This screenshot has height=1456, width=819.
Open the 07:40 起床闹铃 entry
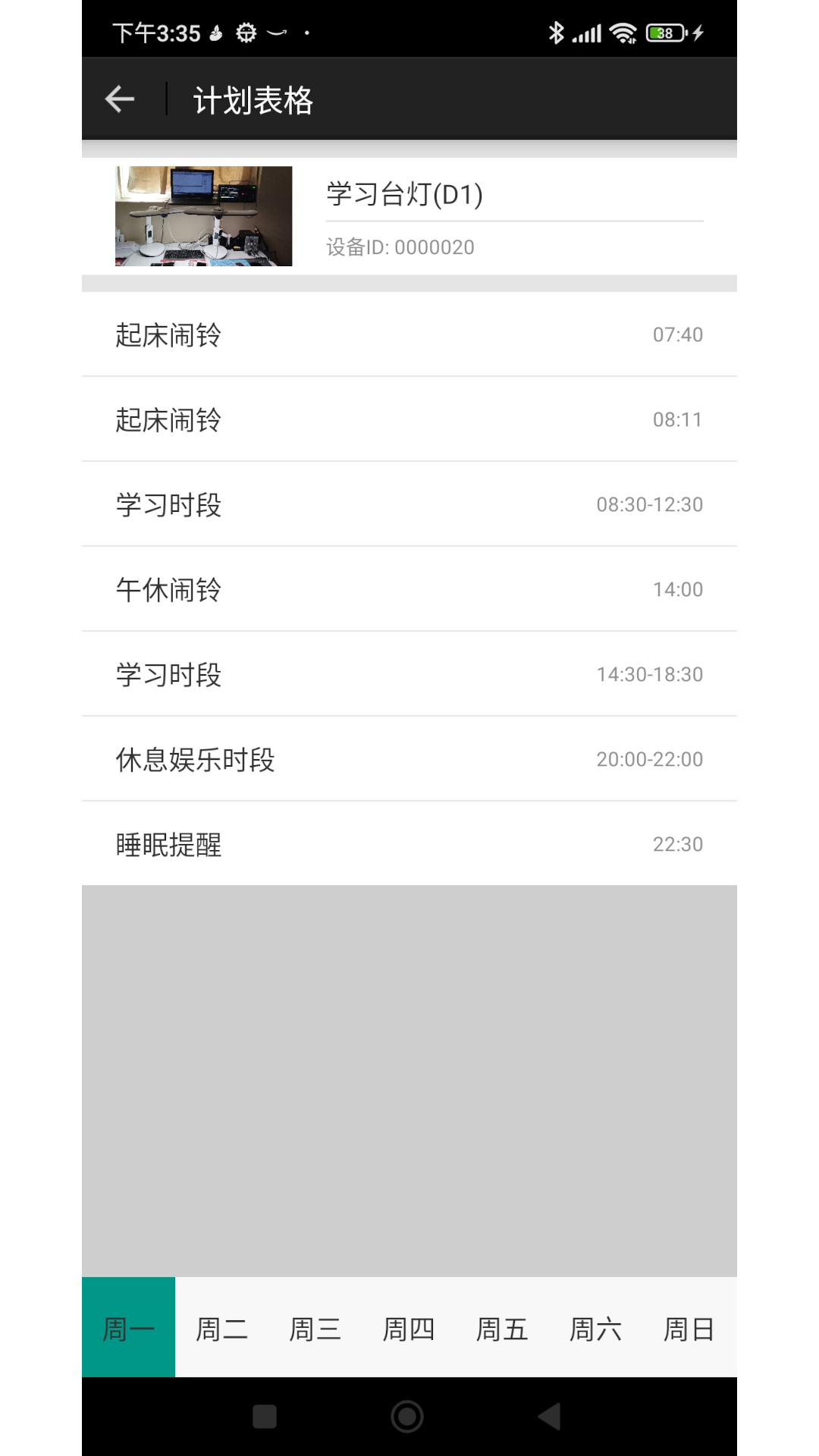(x=409, y=334)
